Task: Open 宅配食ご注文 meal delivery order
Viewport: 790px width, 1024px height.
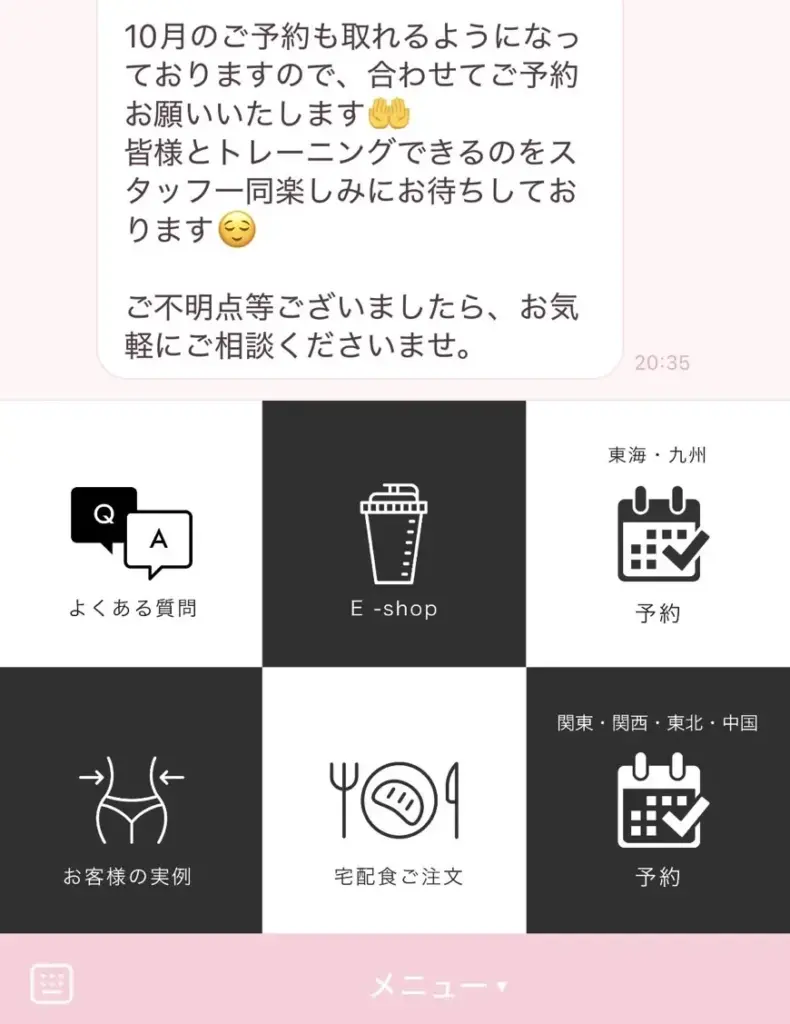Action: pyautogui.click(x=394, y=800)
